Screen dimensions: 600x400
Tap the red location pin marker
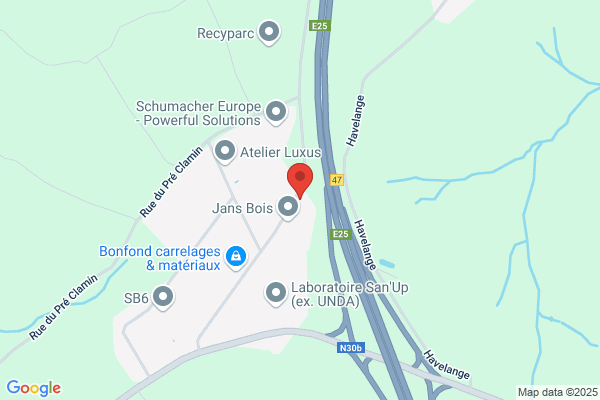[x=301, y=180]
